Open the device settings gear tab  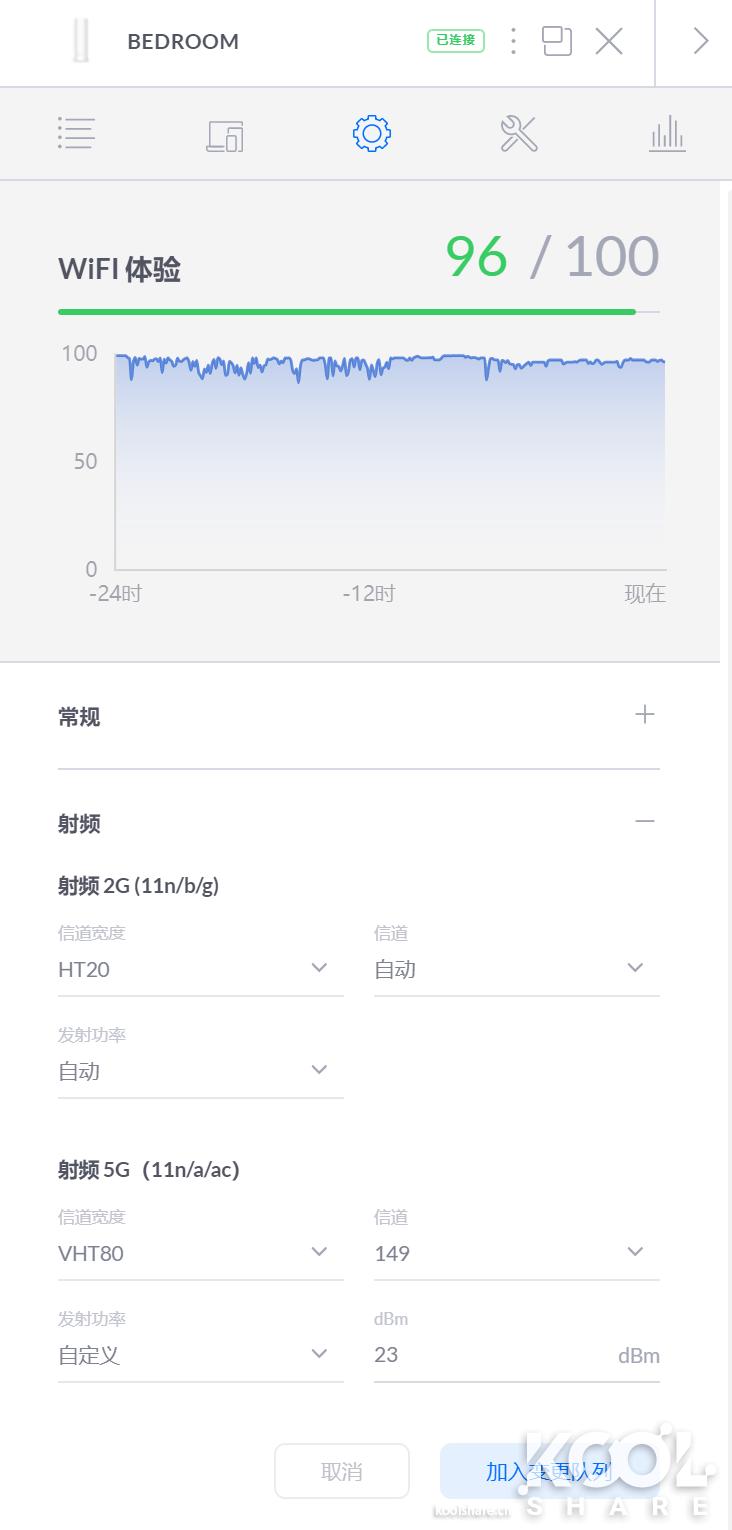click(370, 133)
